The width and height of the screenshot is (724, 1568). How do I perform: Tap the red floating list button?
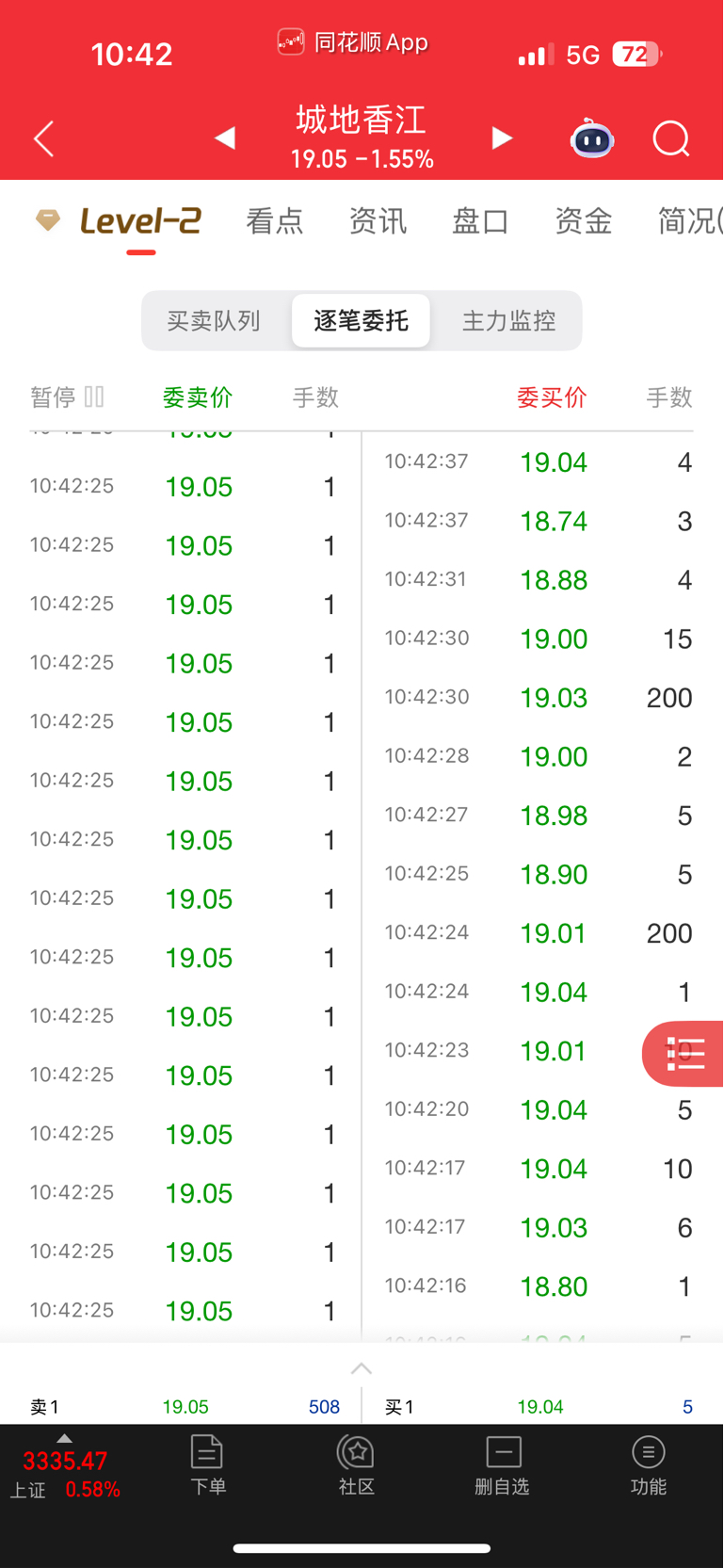[684, 1054]
